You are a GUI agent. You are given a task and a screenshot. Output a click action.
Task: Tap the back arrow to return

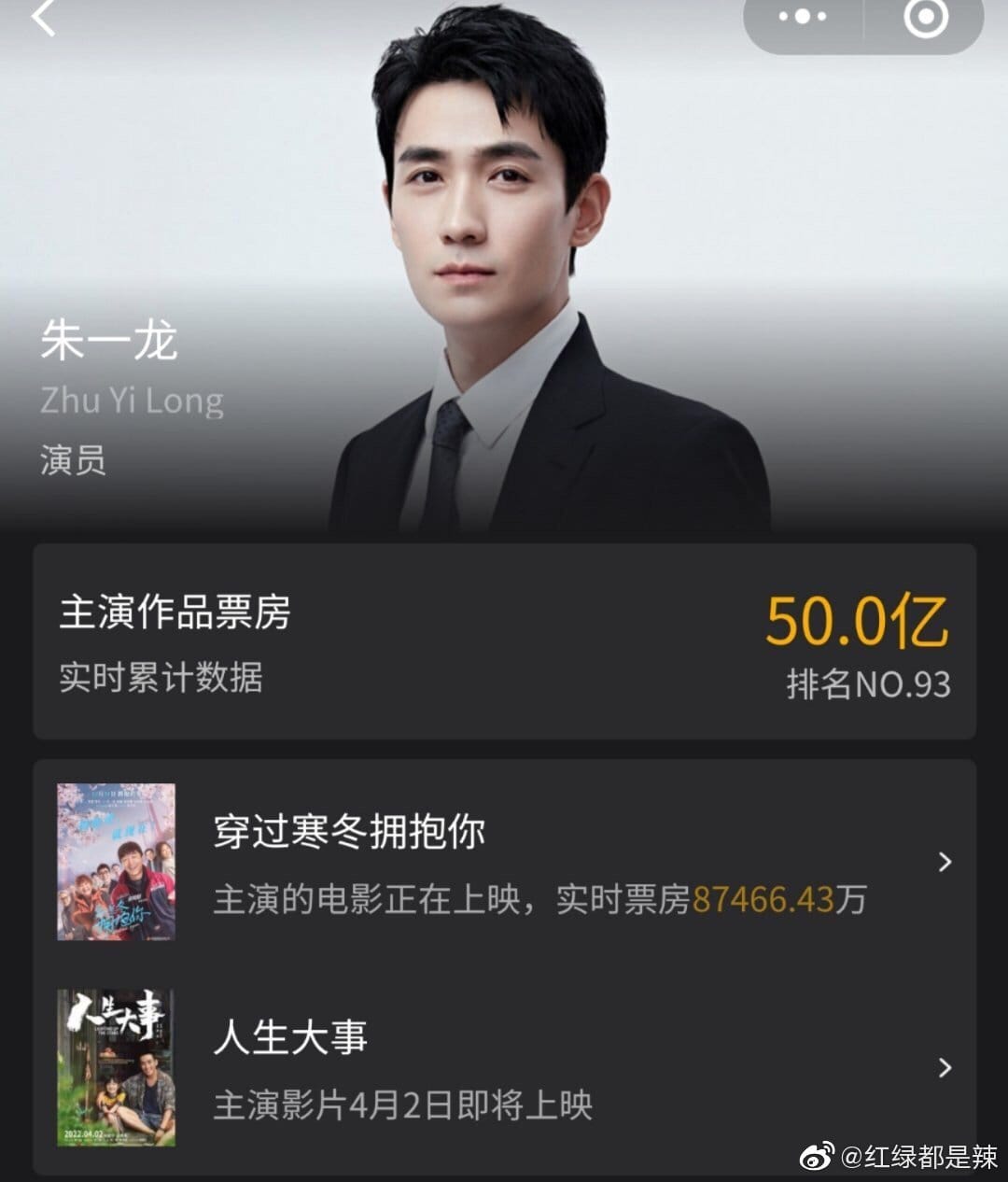point(42,21)
